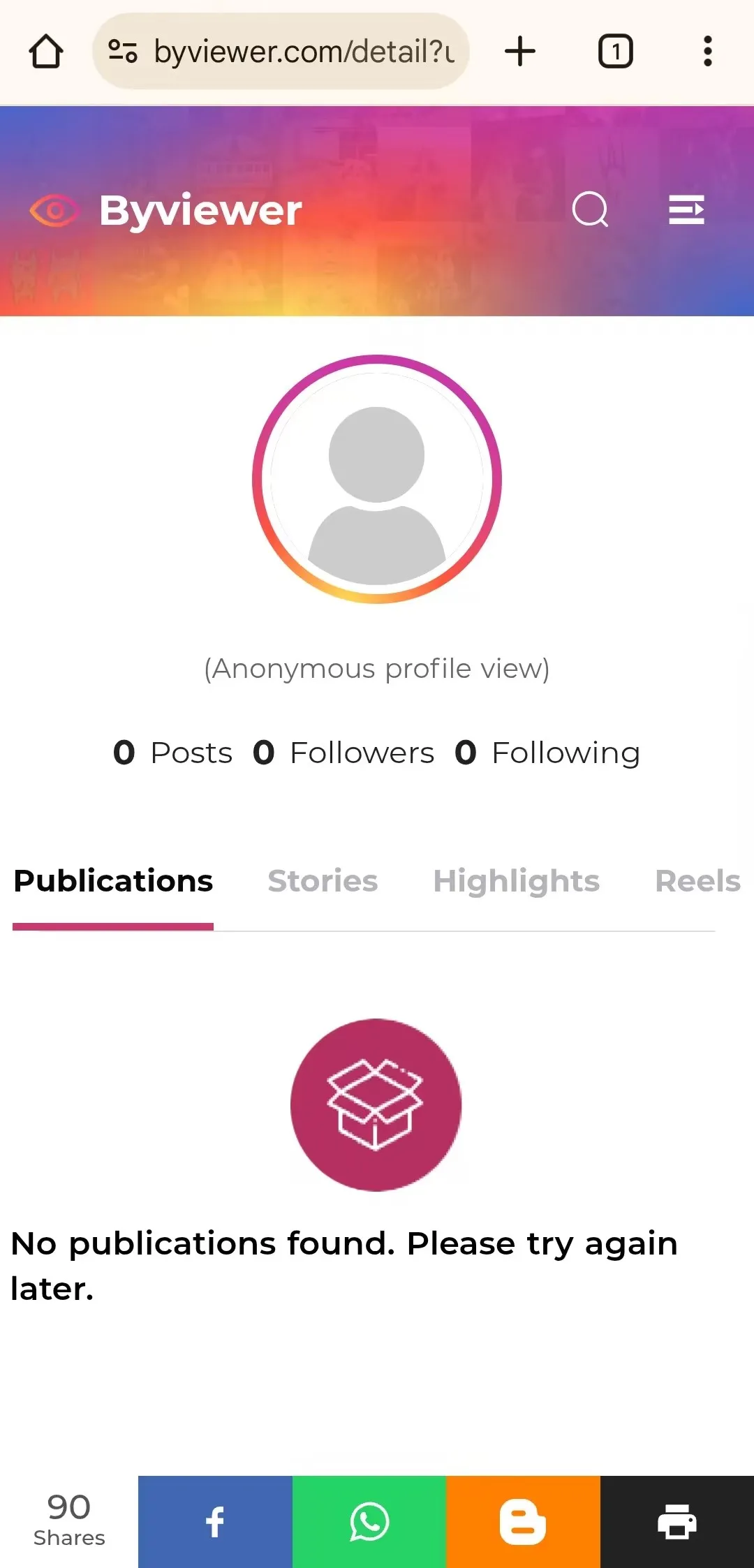Open the tab switcher
Screen dimensions: 754x1568
615,52
